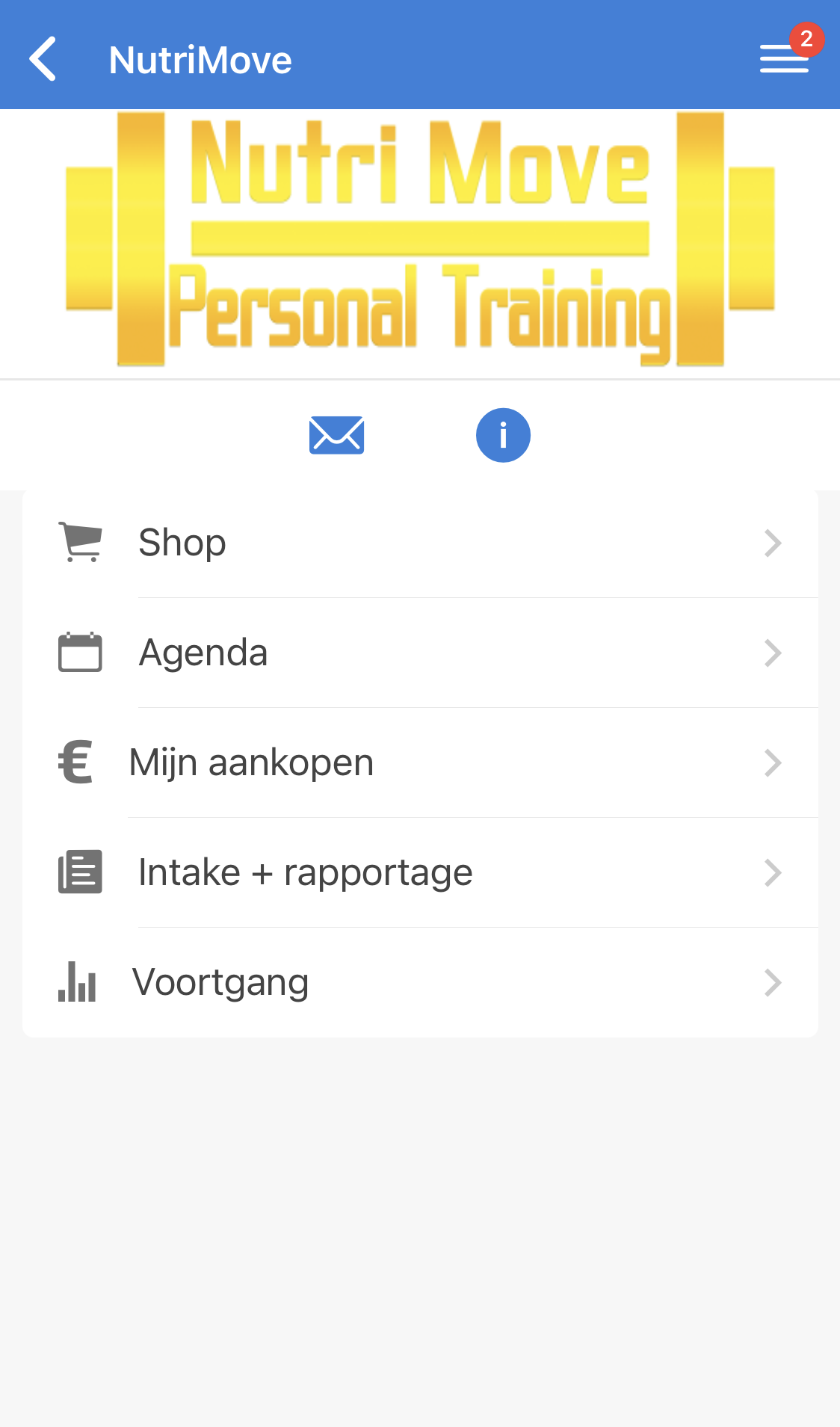Select Intake + rapportage

pos(420,872)
